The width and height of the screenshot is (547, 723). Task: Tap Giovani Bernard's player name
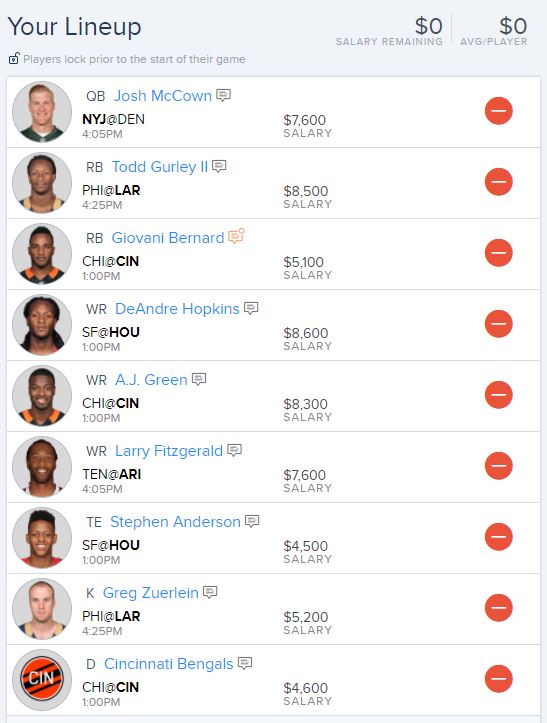[x=168, y=238]
